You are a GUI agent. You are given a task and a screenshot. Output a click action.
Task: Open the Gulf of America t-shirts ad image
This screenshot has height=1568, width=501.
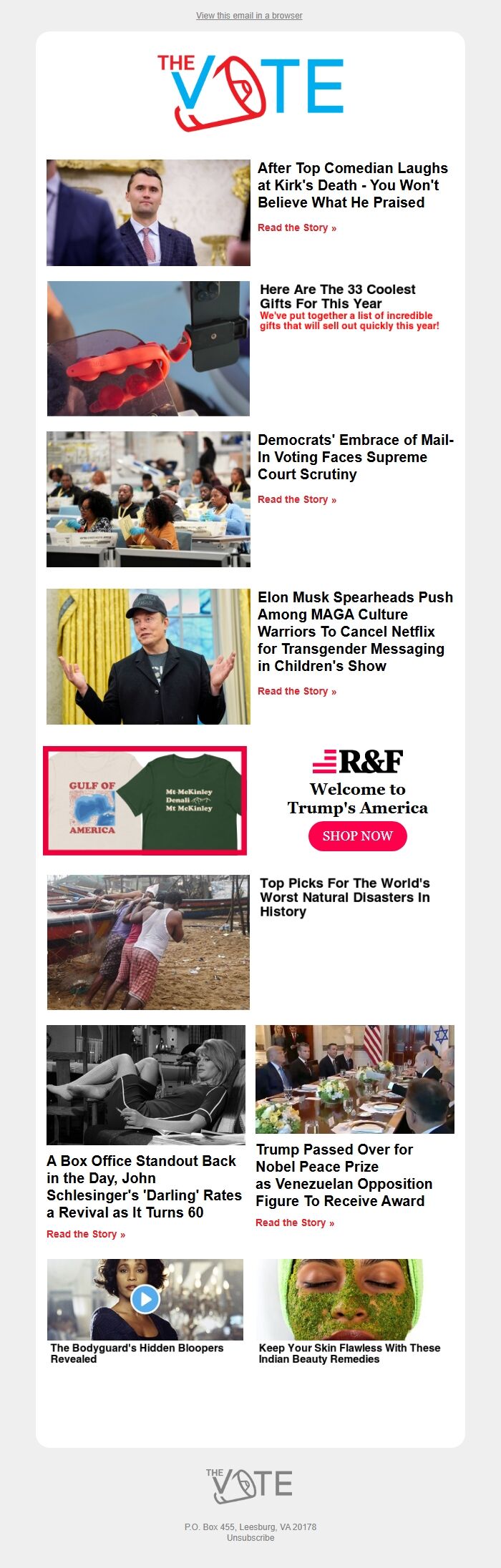[145, 800]
